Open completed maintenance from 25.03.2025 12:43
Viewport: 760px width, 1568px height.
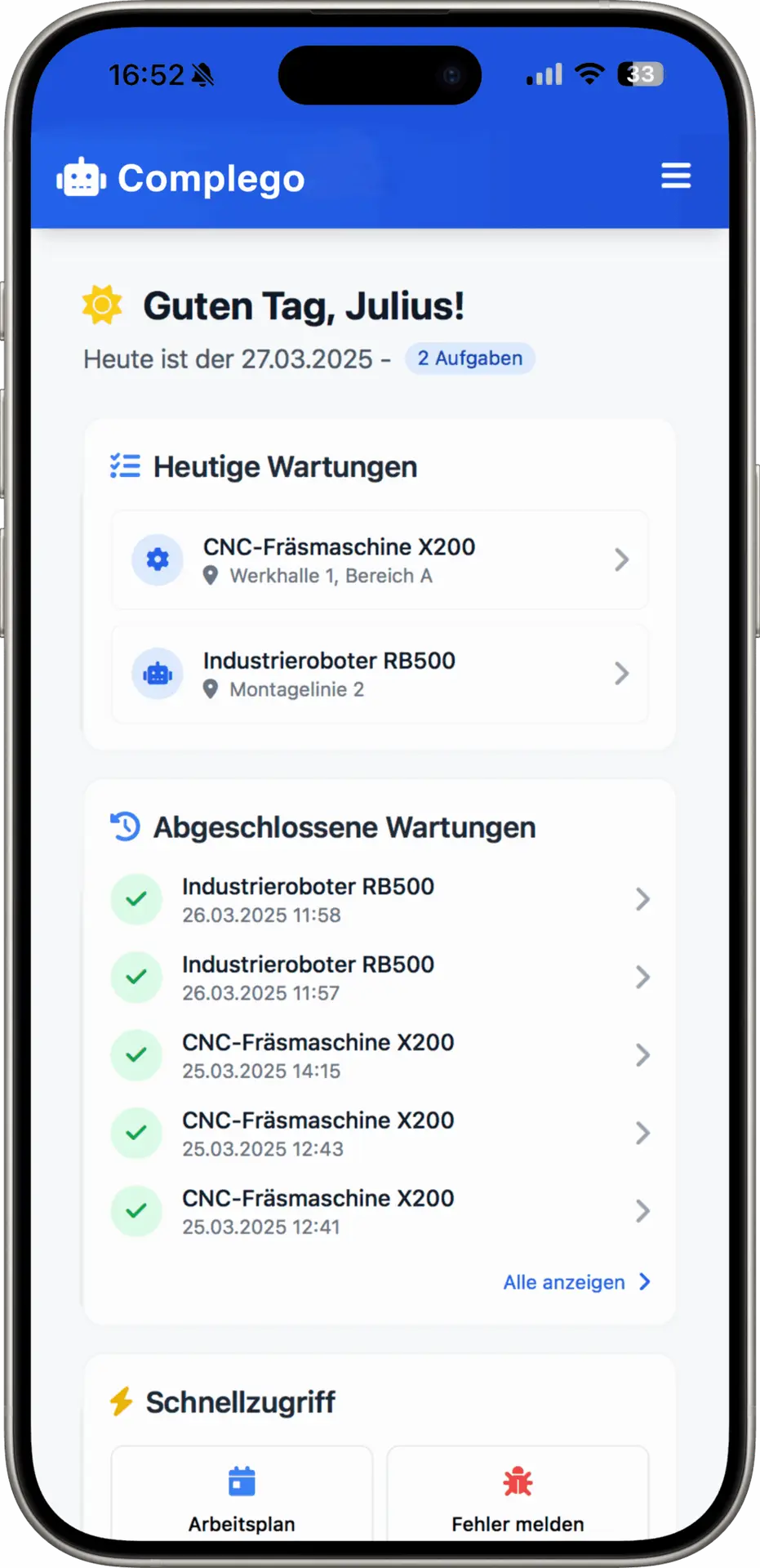click(x=380, y=1134)
